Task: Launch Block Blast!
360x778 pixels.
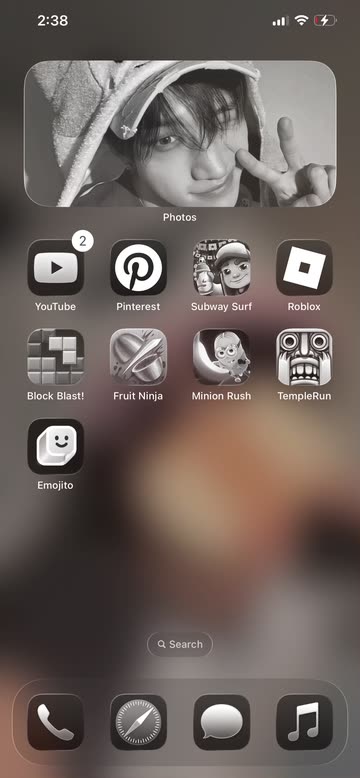Action: 56,357
